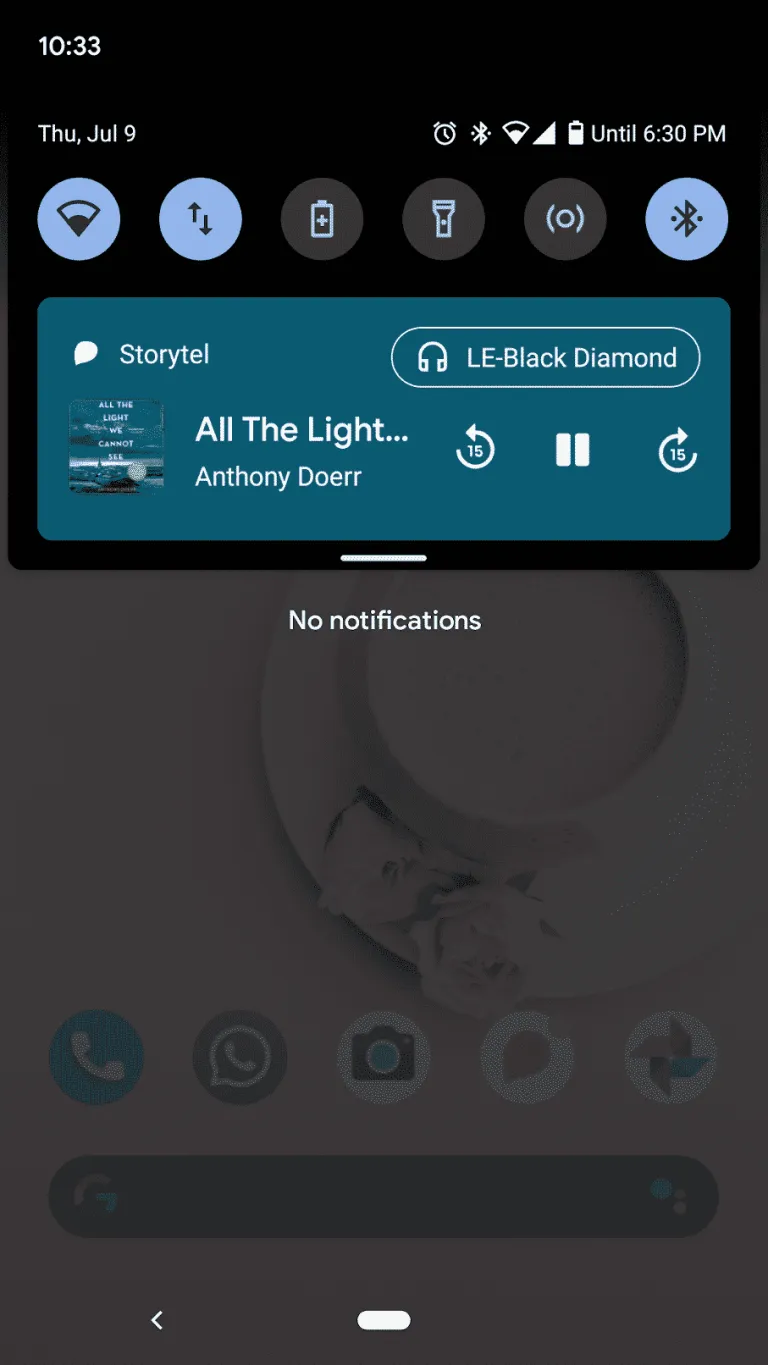The width and height of the screenshot is (768, 1365).
Task: Open All The Light We Cannot See cover
Action: [x=116, y=446]
